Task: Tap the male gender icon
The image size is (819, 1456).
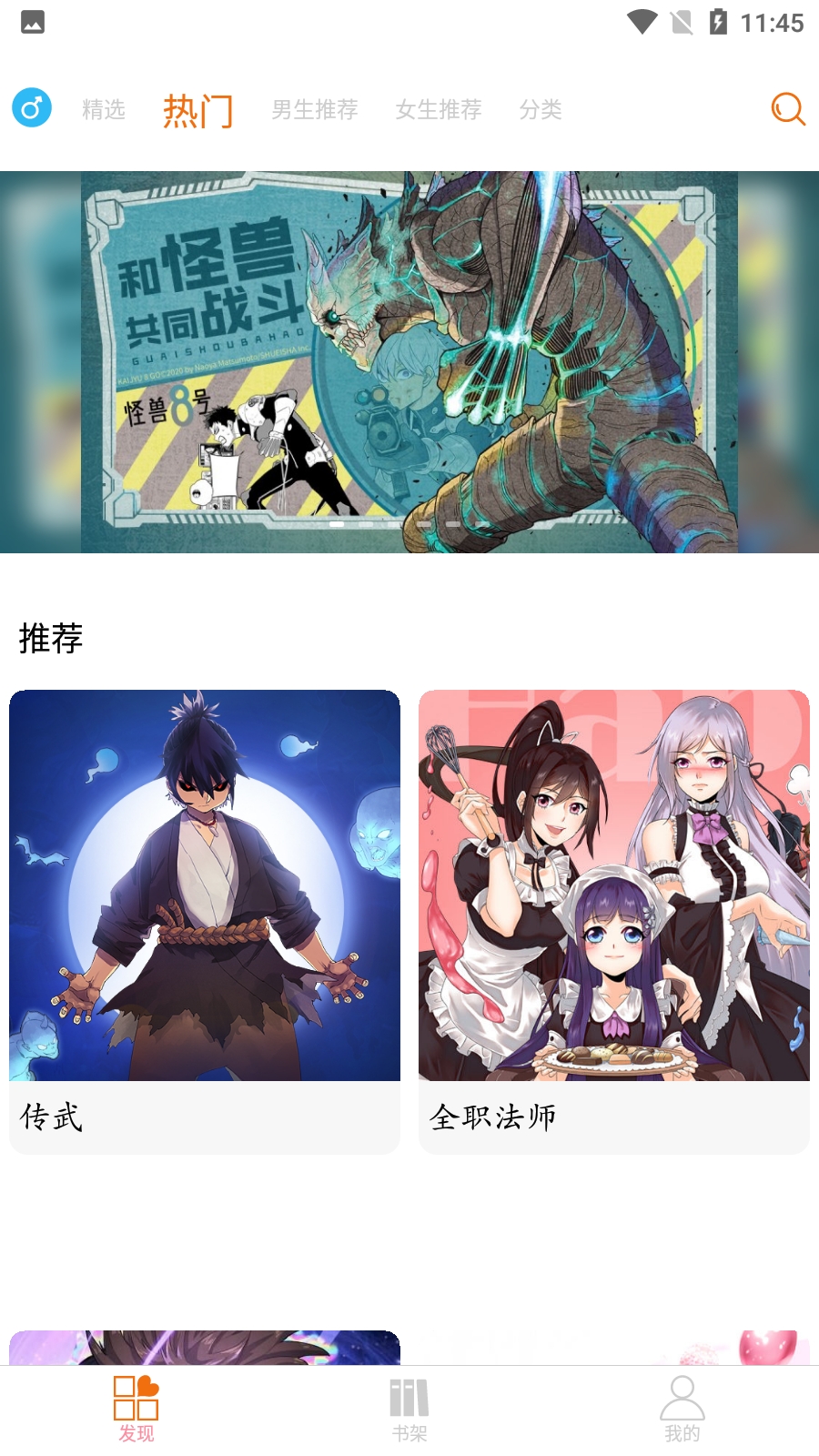Action: tap(32, 108)
